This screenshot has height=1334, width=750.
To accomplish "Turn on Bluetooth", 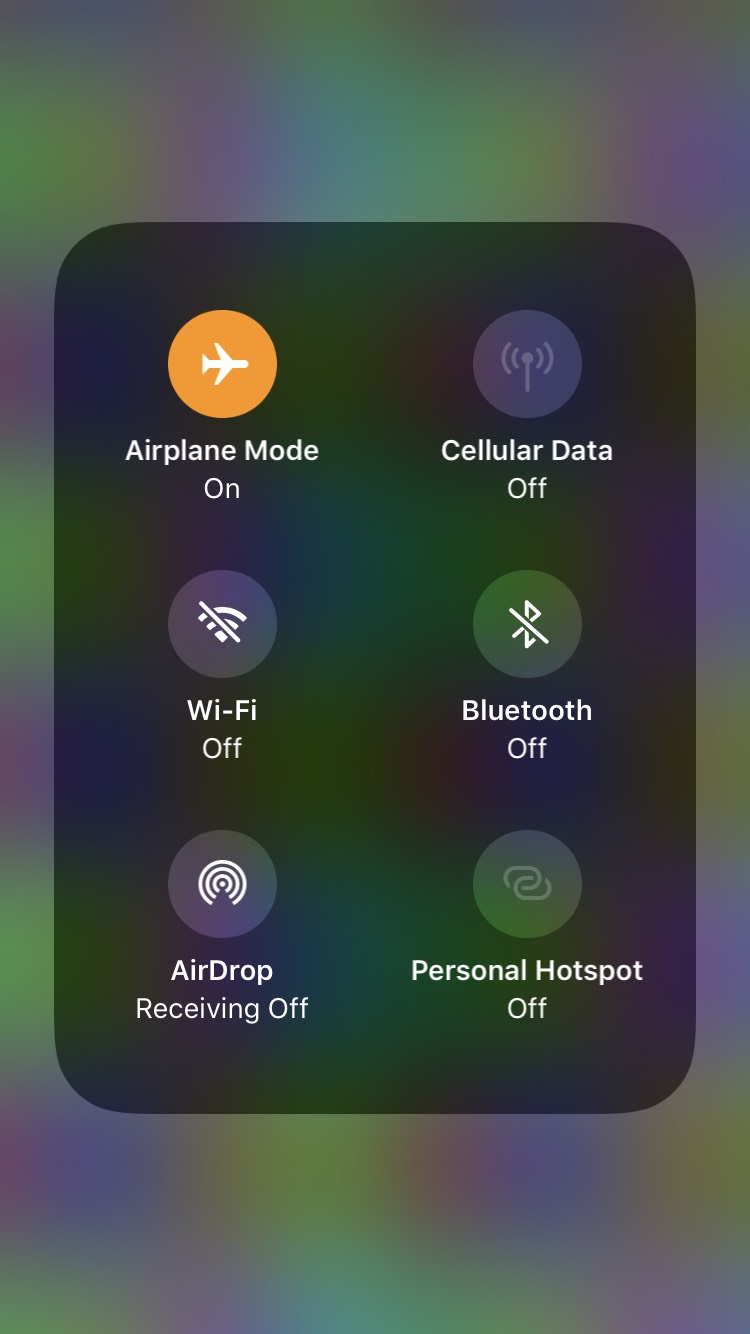I will (x=527, y=624).
